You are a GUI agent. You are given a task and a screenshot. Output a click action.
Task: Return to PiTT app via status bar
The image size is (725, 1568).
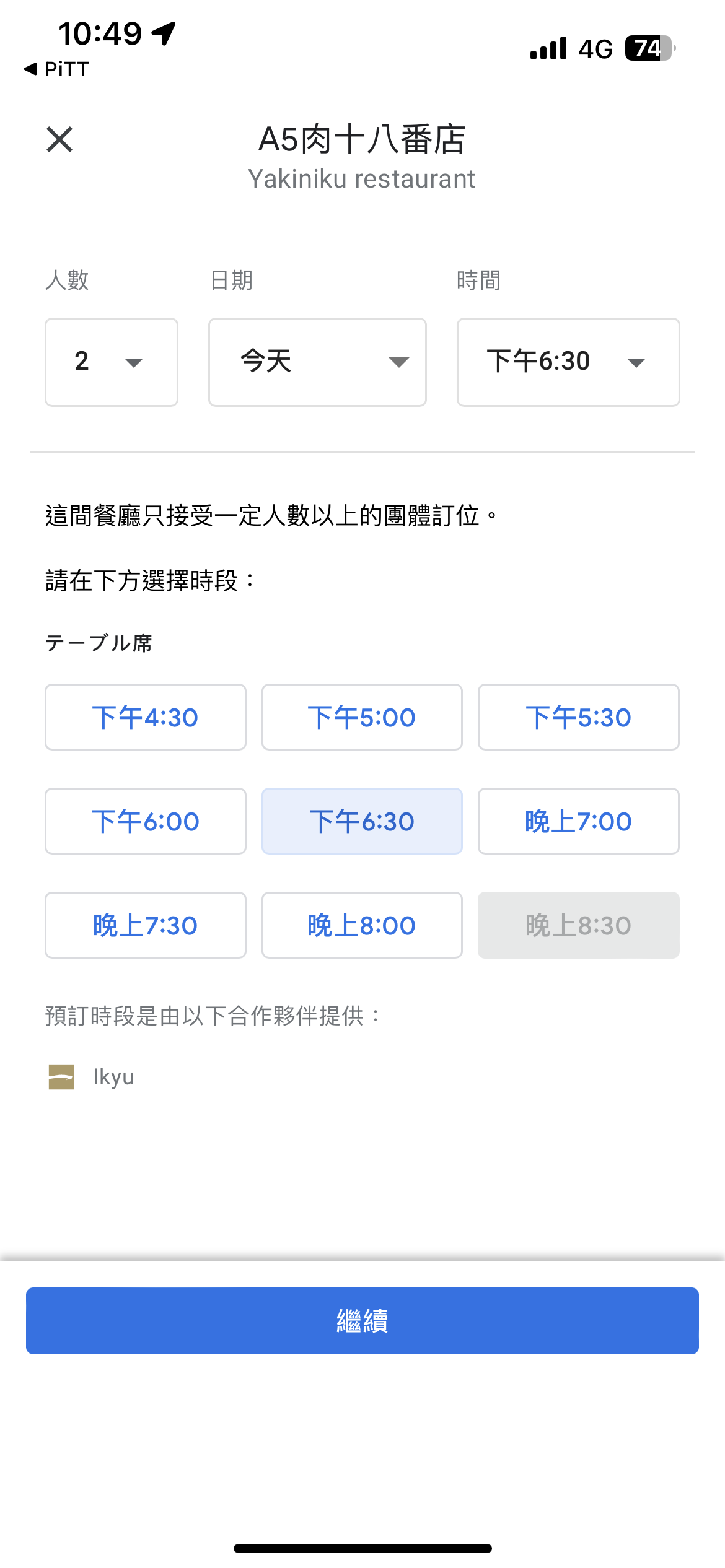coord(56,69)
